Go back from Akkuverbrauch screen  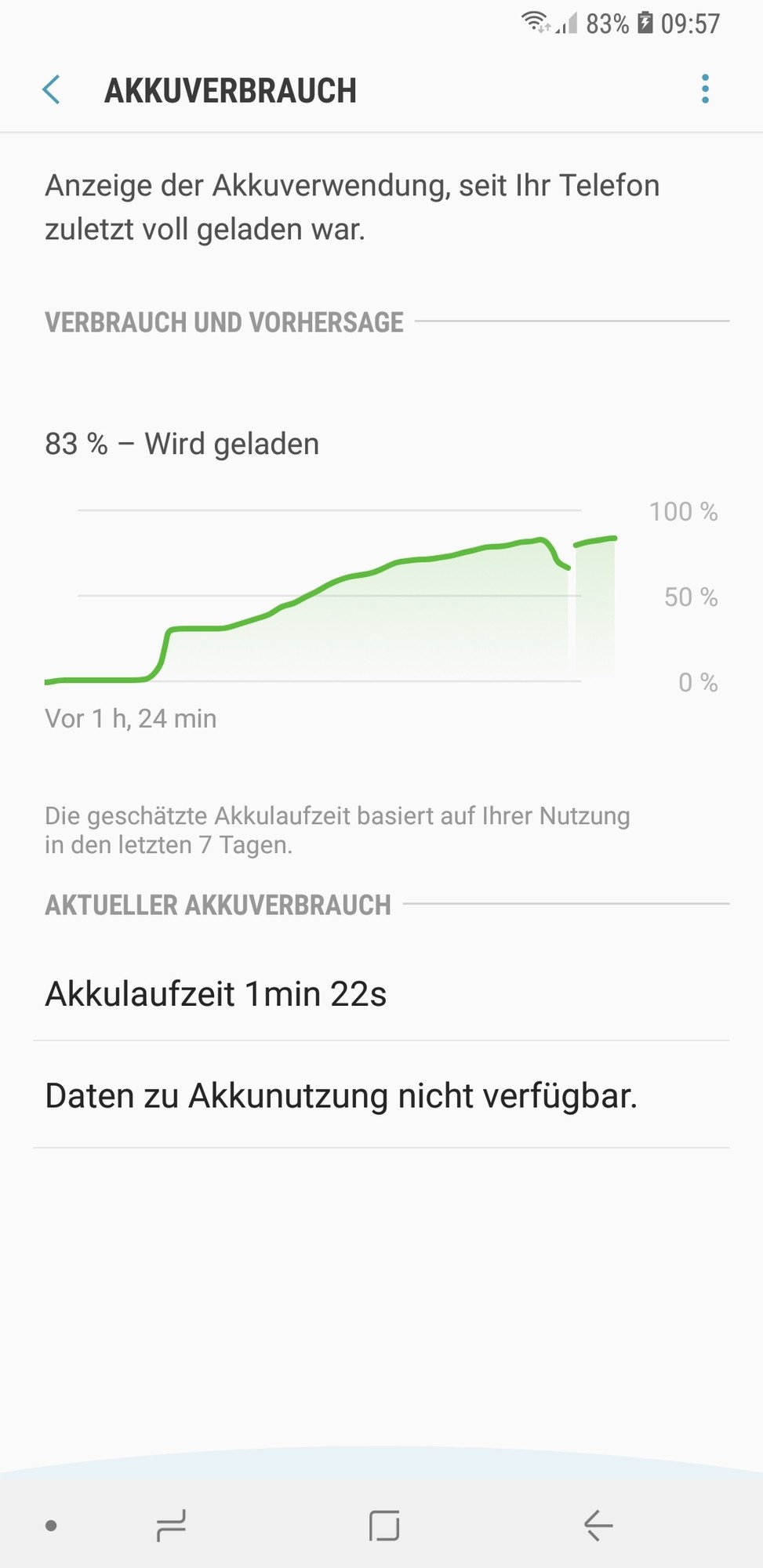coord(52,90)
